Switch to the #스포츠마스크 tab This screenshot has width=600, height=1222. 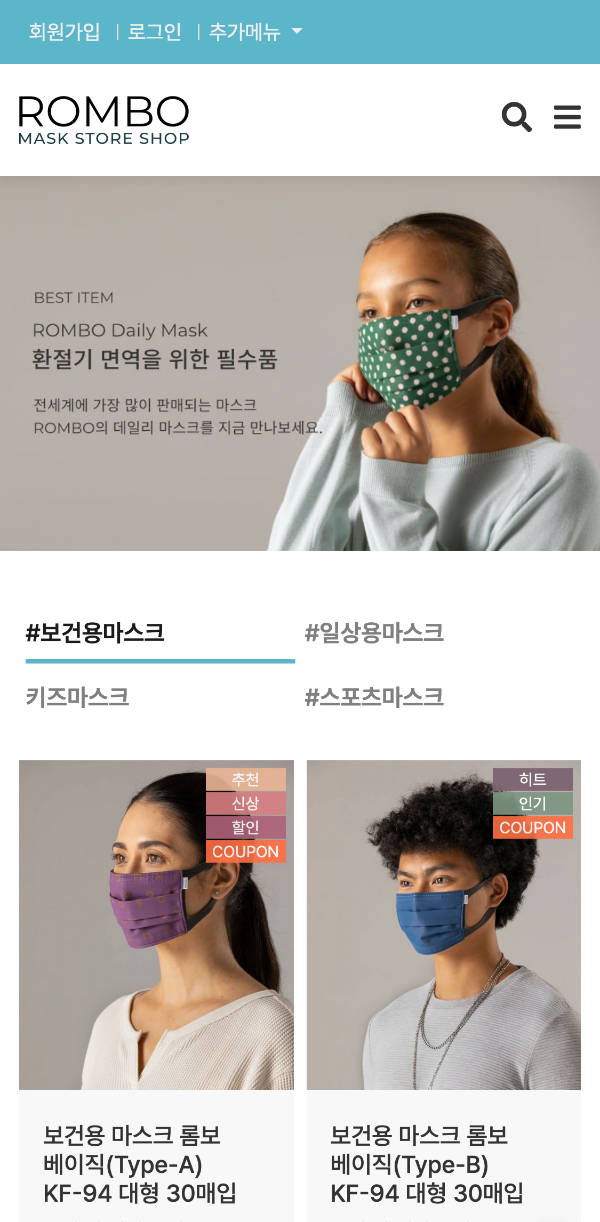[374, 697]
